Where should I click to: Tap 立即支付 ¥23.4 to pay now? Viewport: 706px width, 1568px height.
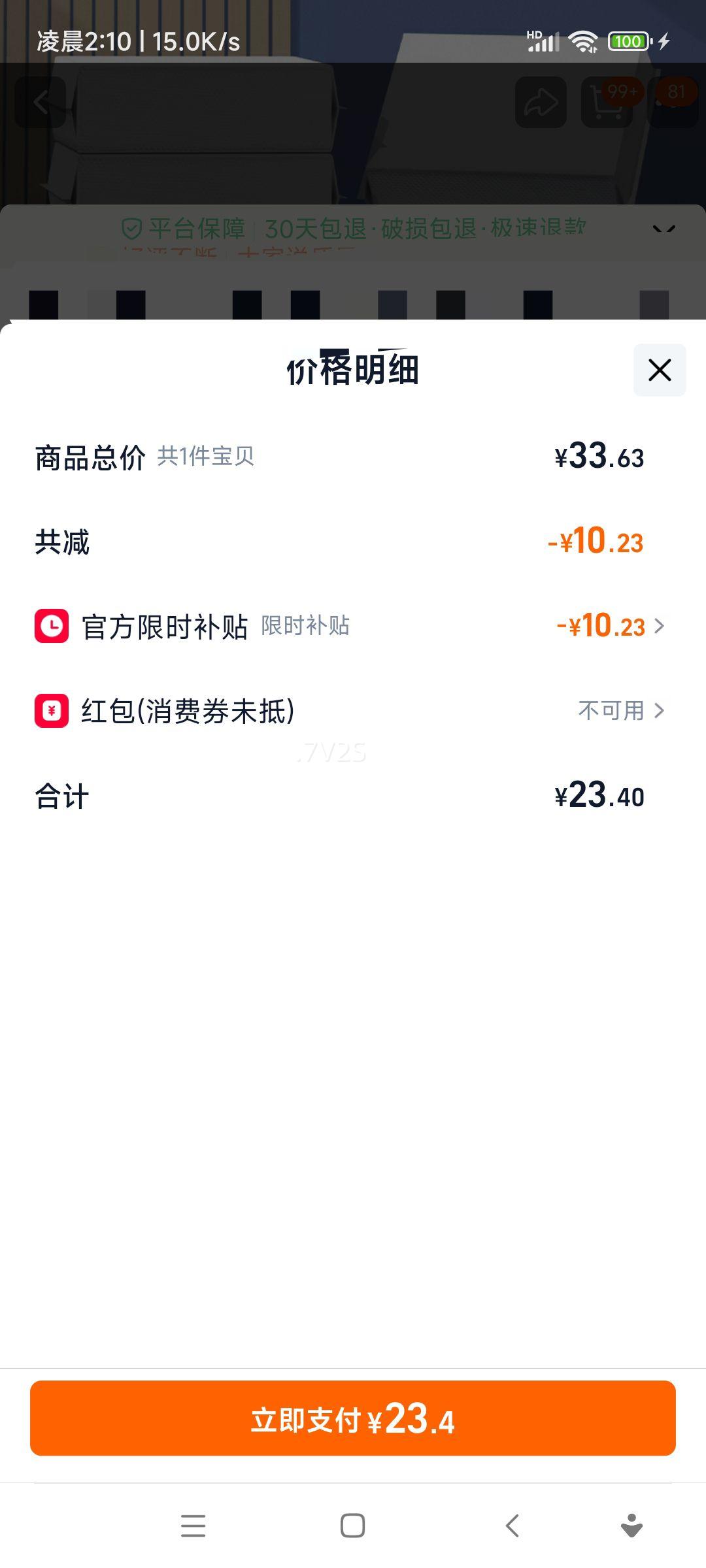pos(353,1418)
